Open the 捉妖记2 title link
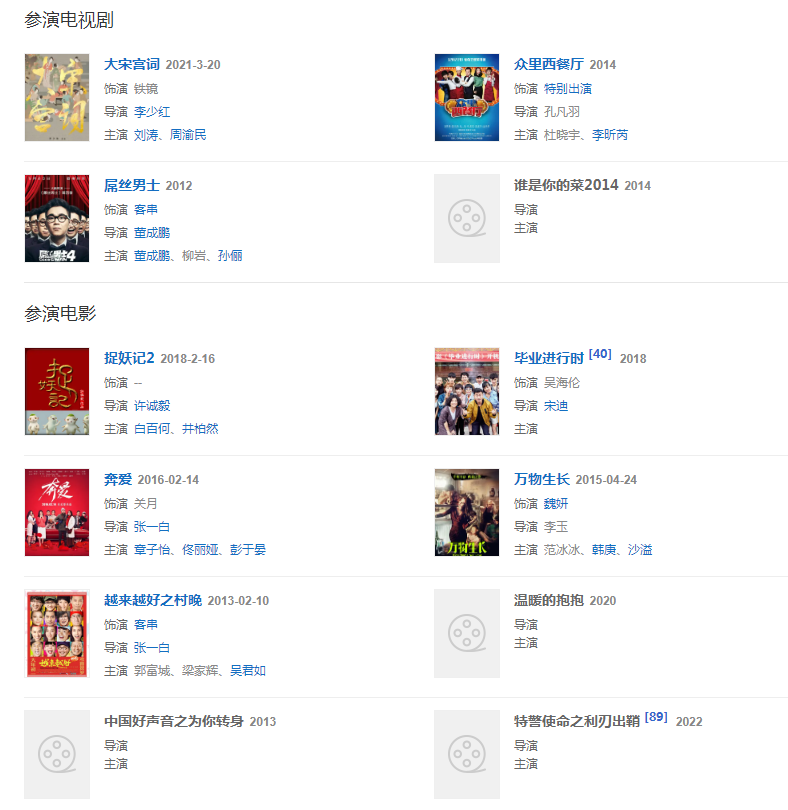Image resolution: width=788 pixels, height=810 pixels. click(x=129, y=358)
